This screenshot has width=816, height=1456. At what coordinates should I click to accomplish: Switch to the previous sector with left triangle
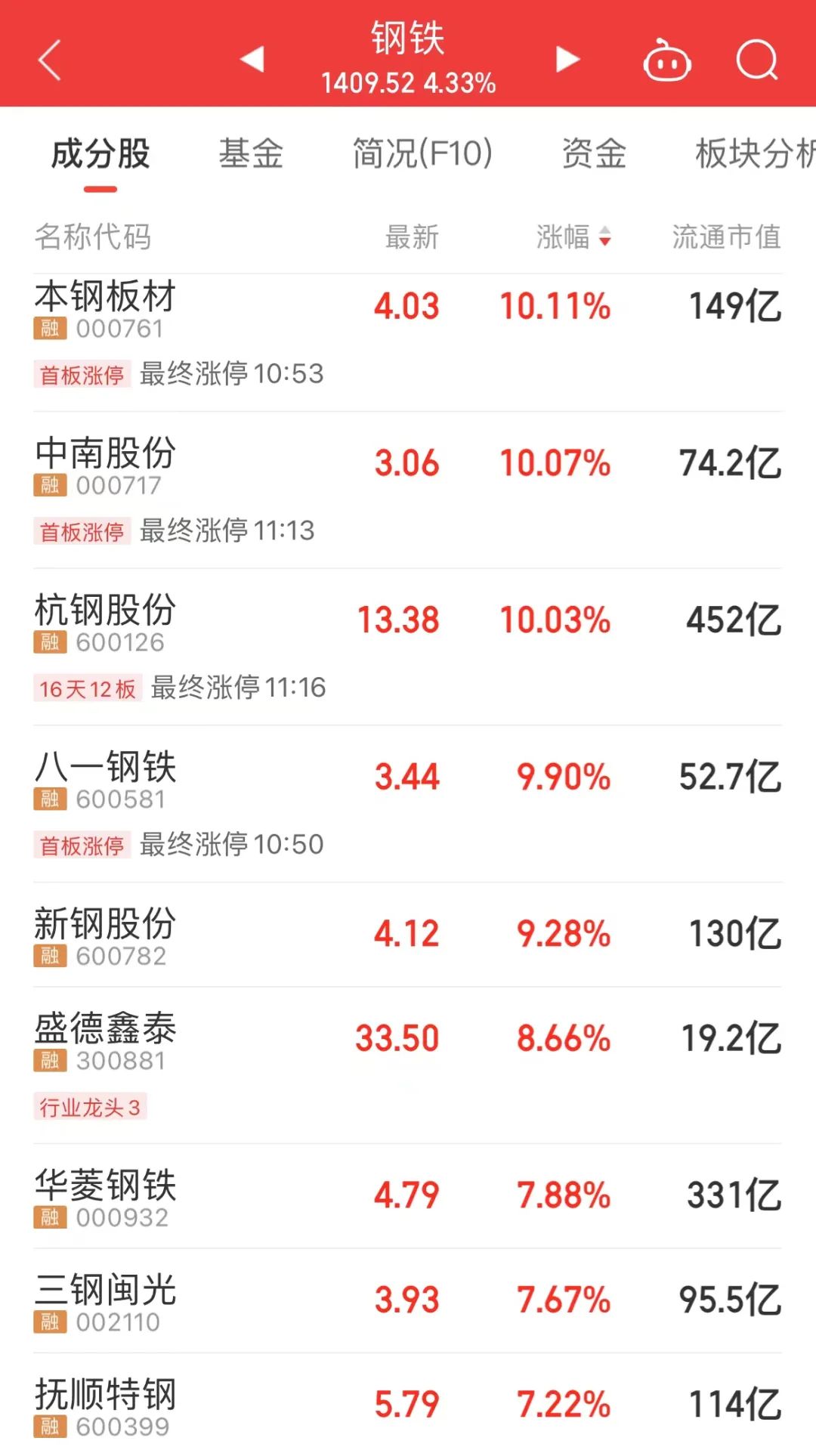click(x=252, y=59)
